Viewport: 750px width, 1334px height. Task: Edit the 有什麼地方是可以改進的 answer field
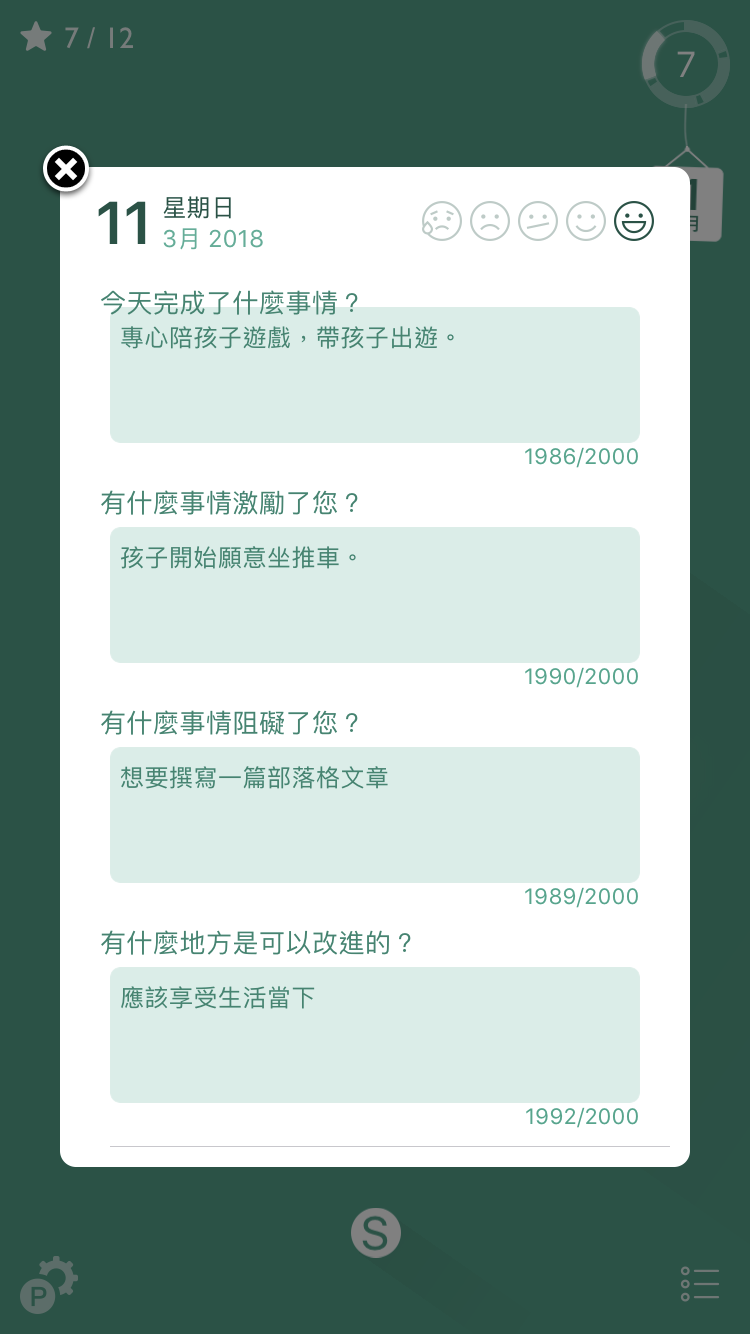pos(375,1035)
